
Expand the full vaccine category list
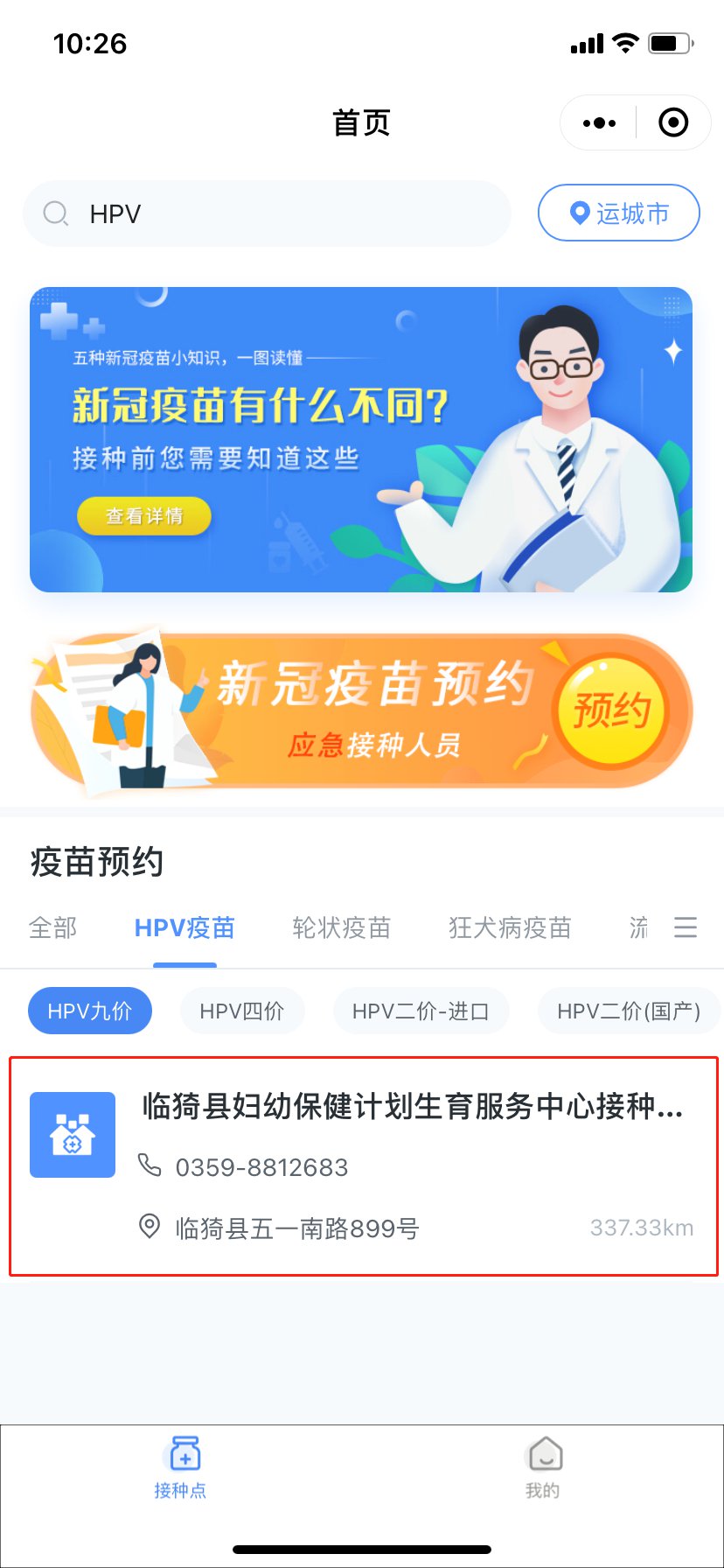tap(686, 927)
